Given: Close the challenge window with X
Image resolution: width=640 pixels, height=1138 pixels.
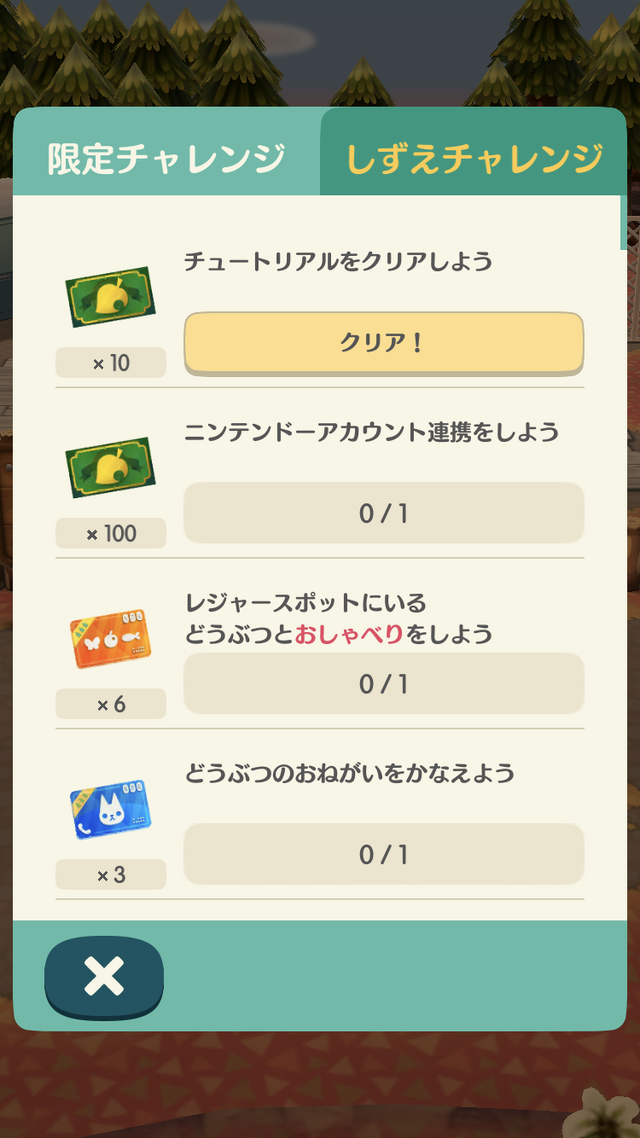Looking at the screenshot, I should point(104,976).
